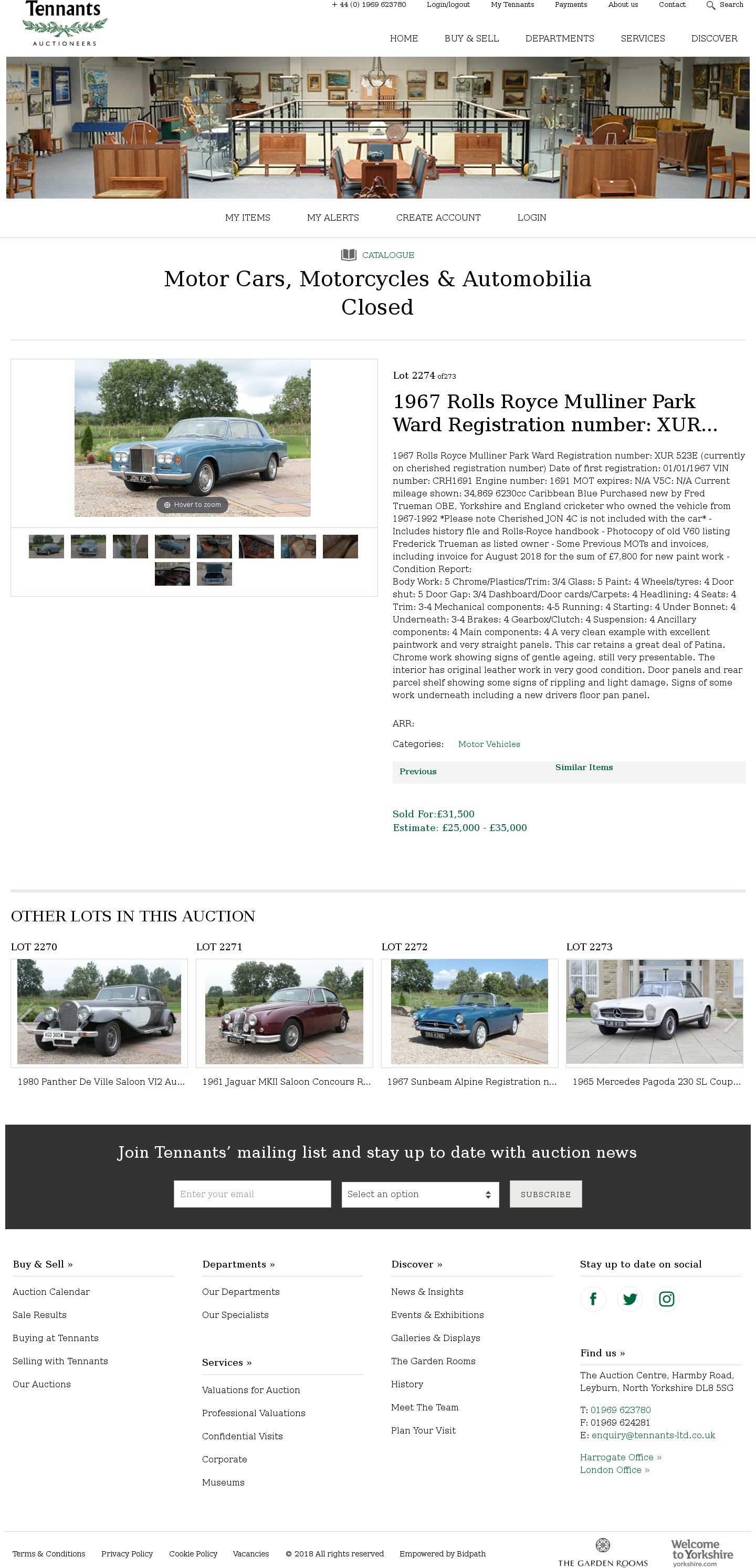Open Sale Results footer link
The image size is (756, 1568).
(39, 1315)
